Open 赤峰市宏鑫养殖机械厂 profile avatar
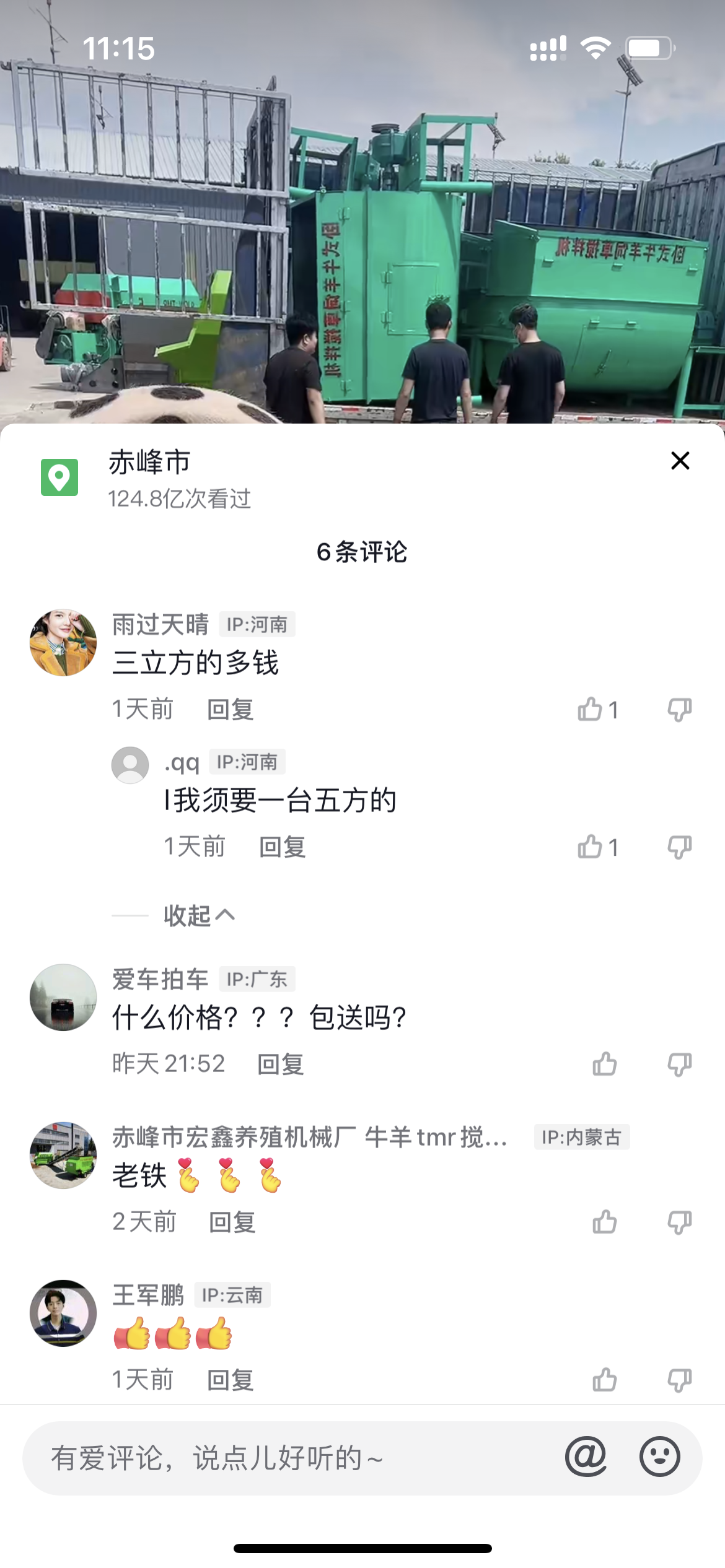725x1568 pixels. [x=63, y=1155]
